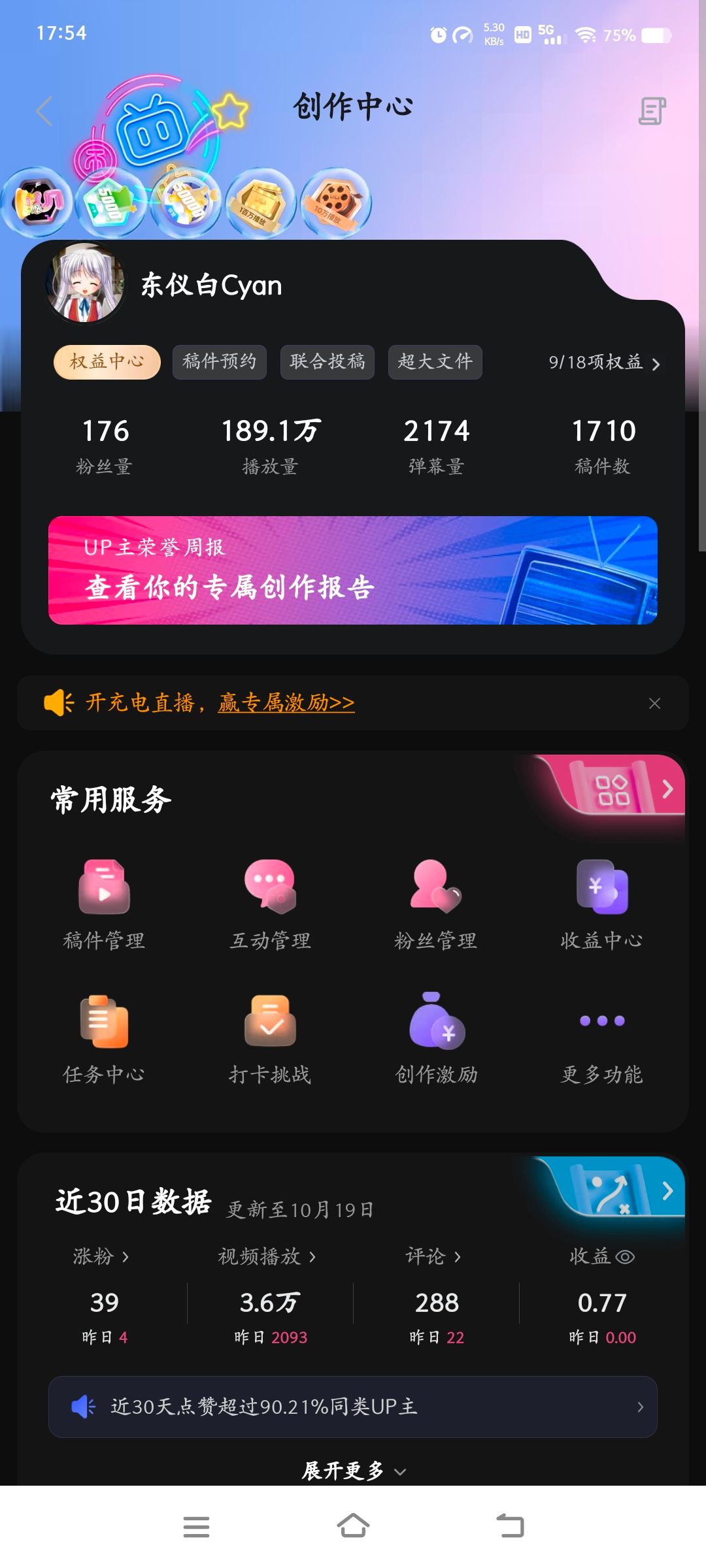This screenshot has width=706, height=1568.
Task: Open the 权益中心 chip
Action: pos(107,362)
